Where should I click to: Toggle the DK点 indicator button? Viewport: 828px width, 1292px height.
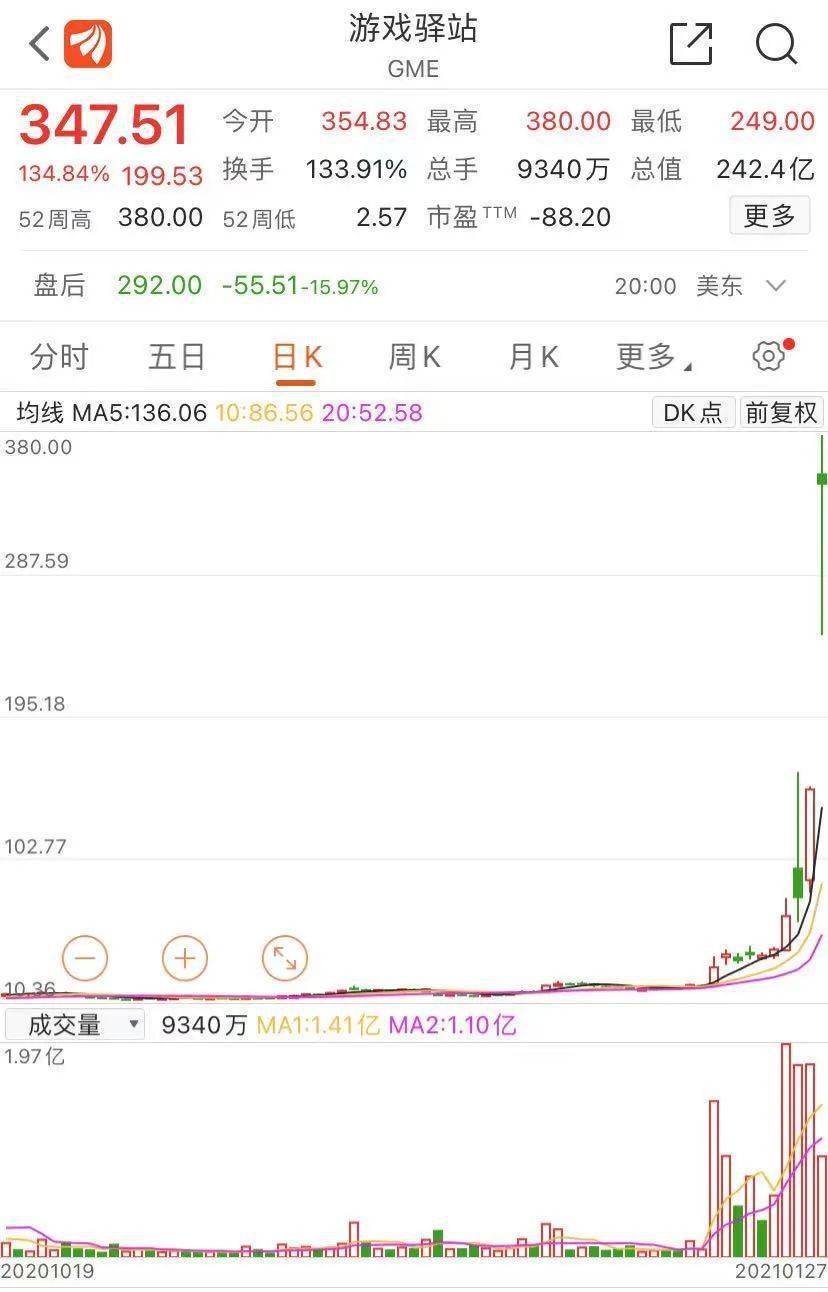(x=692, y=412)
